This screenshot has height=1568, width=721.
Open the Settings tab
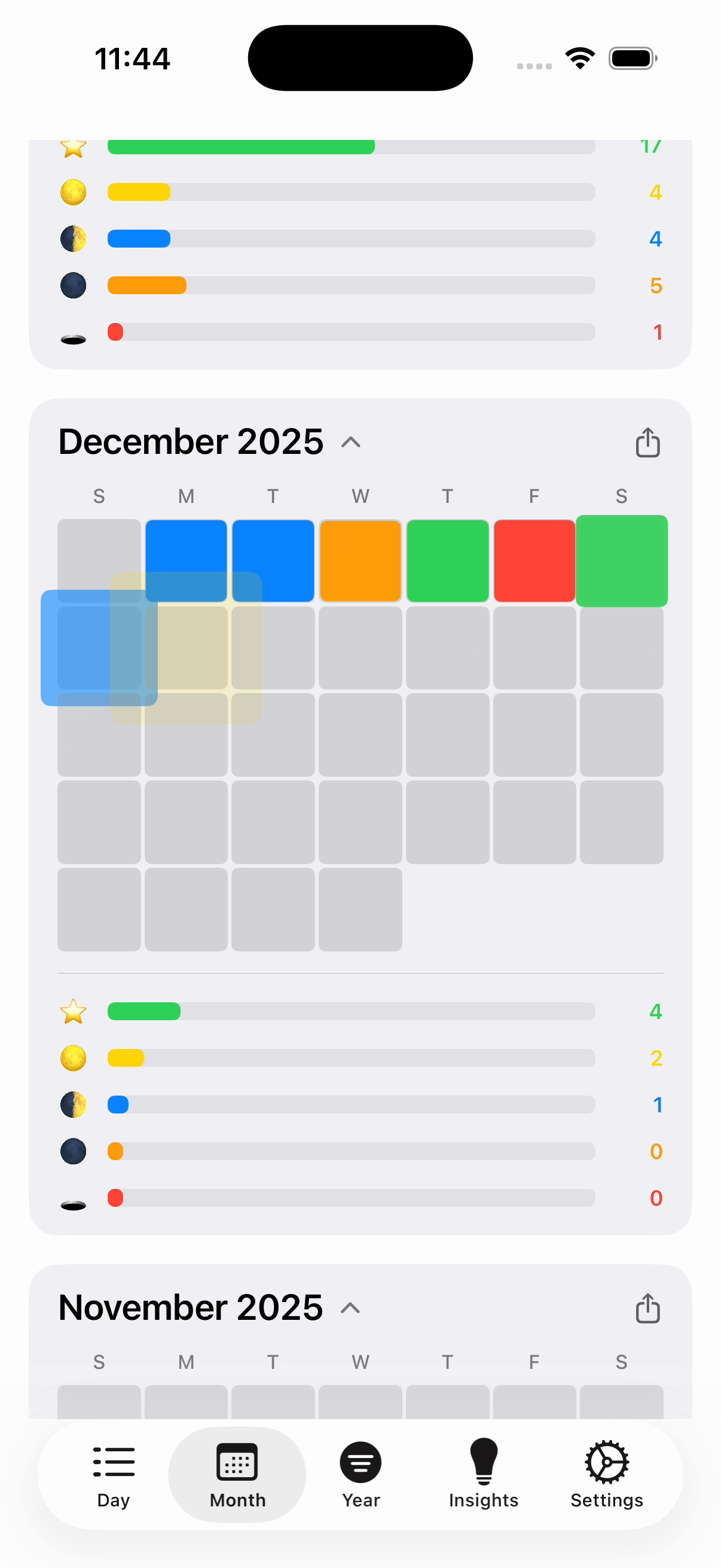click(607, 1474)
